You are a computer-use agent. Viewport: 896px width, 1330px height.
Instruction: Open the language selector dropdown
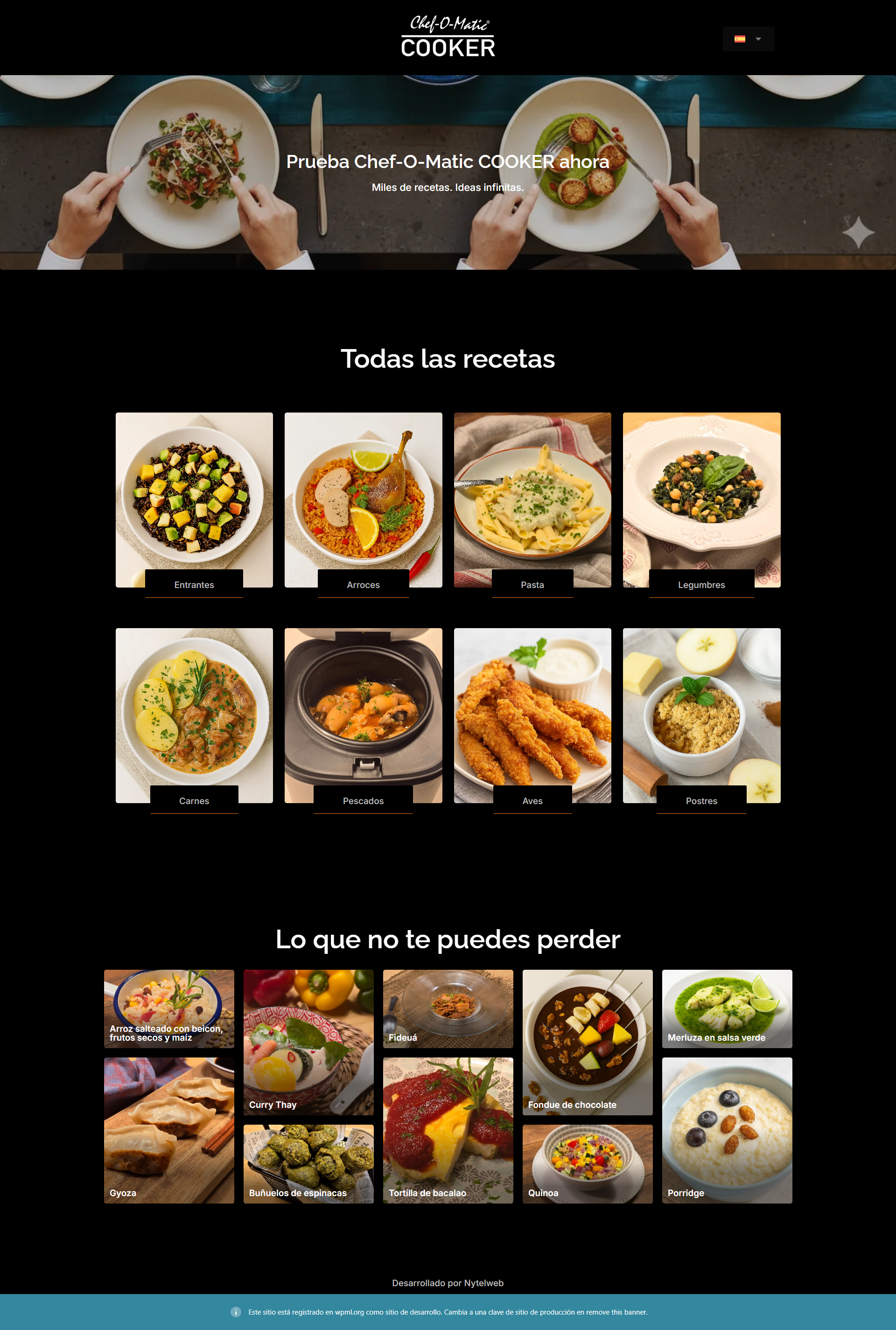point(748,39)
